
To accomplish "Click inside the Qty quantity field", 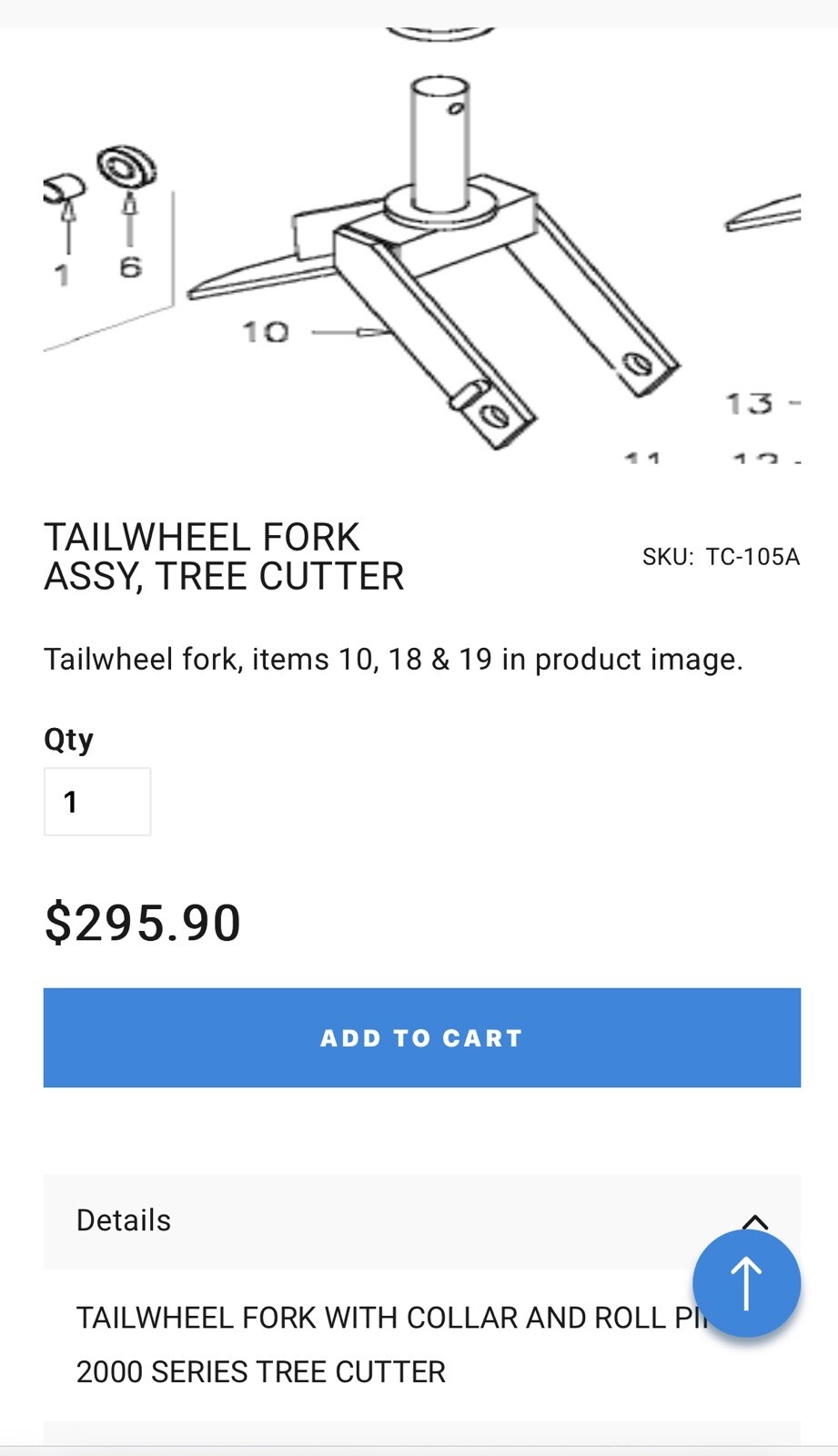I will (96, 801).
